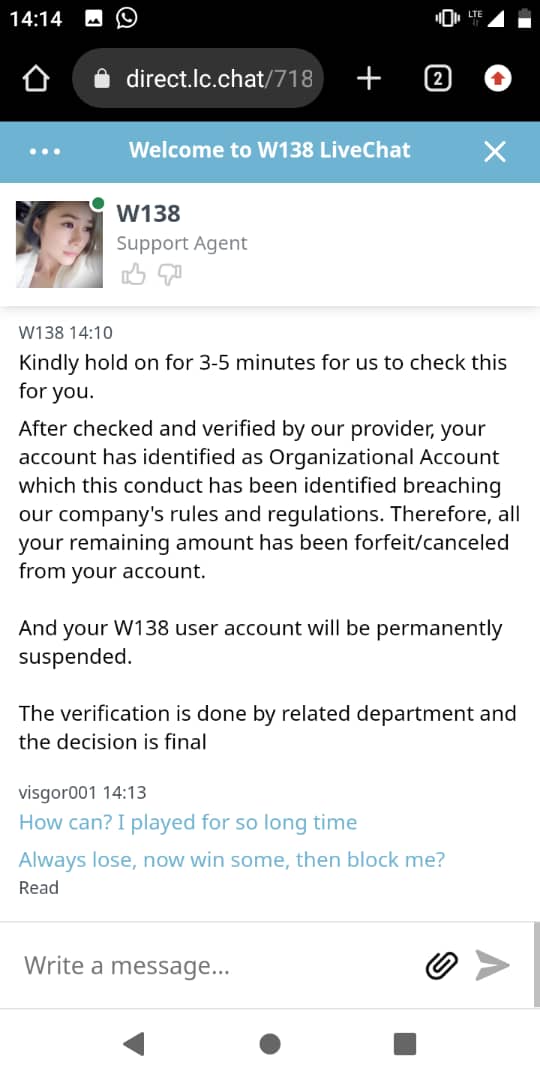Open the browser home page
The width and height of the screenshot is (540, 1080).
pos(37,79)
